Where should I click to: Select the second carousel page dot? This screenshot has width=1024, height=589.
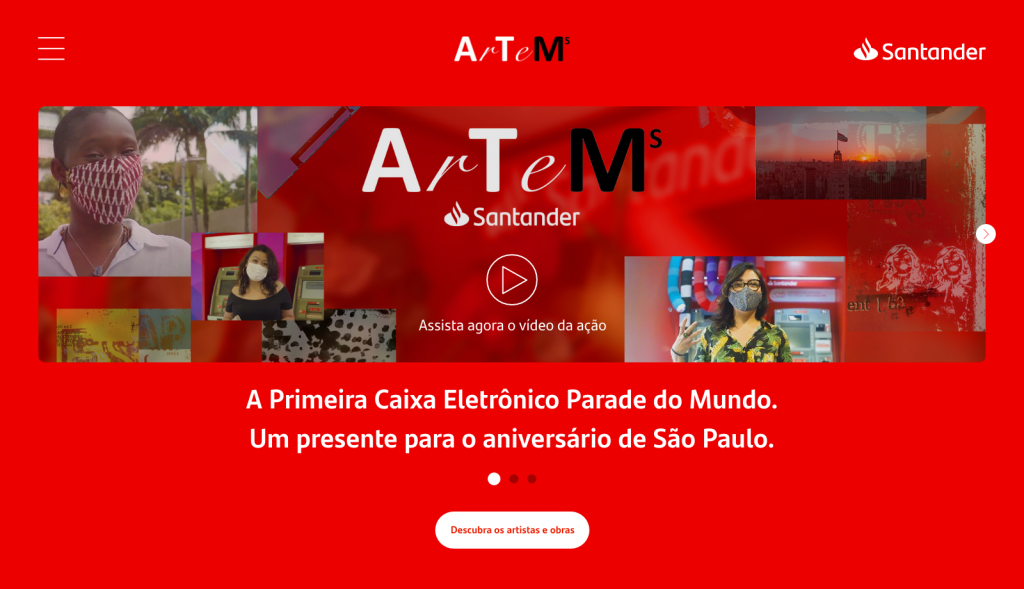point(513,479)
